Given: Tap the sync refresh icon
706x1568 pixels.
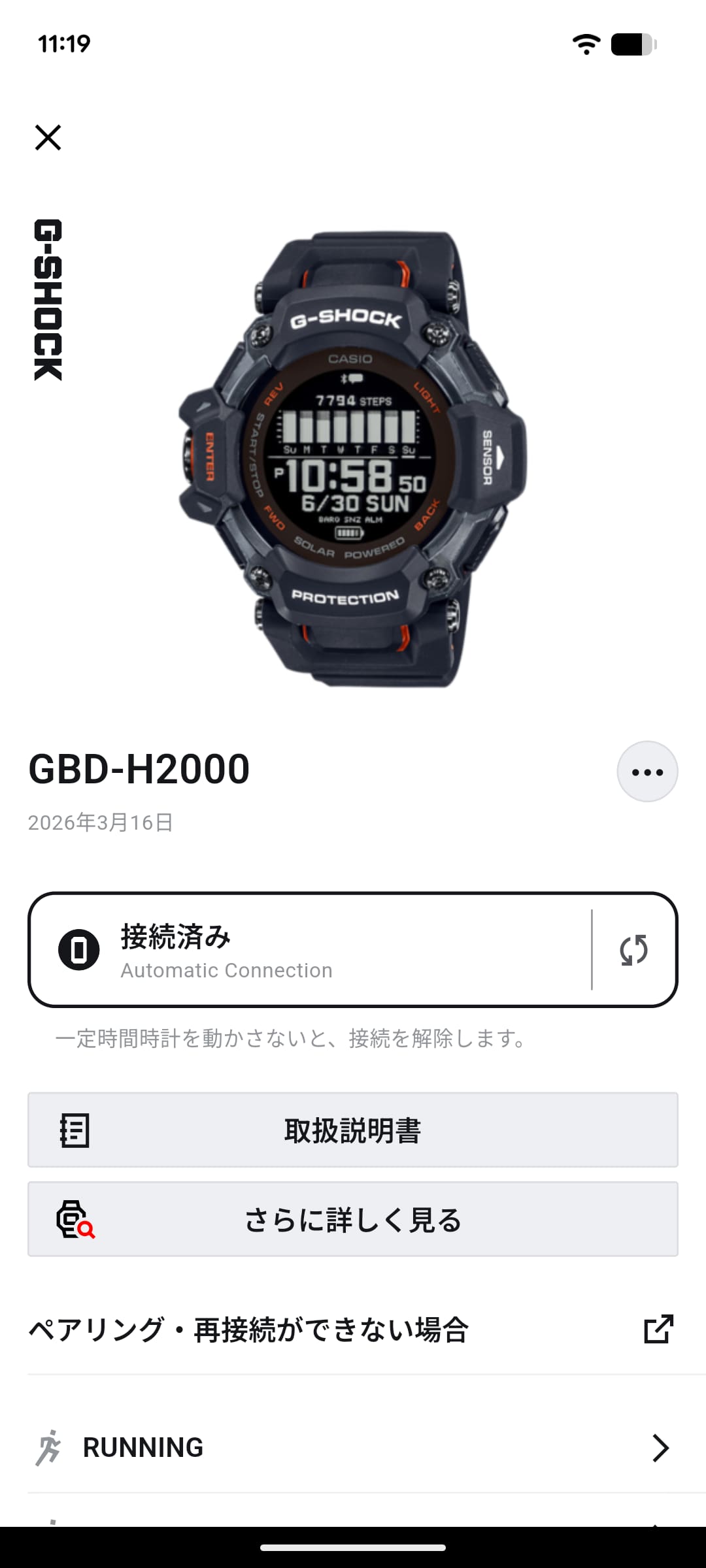Looking at the screenshot, I should 633,950.
